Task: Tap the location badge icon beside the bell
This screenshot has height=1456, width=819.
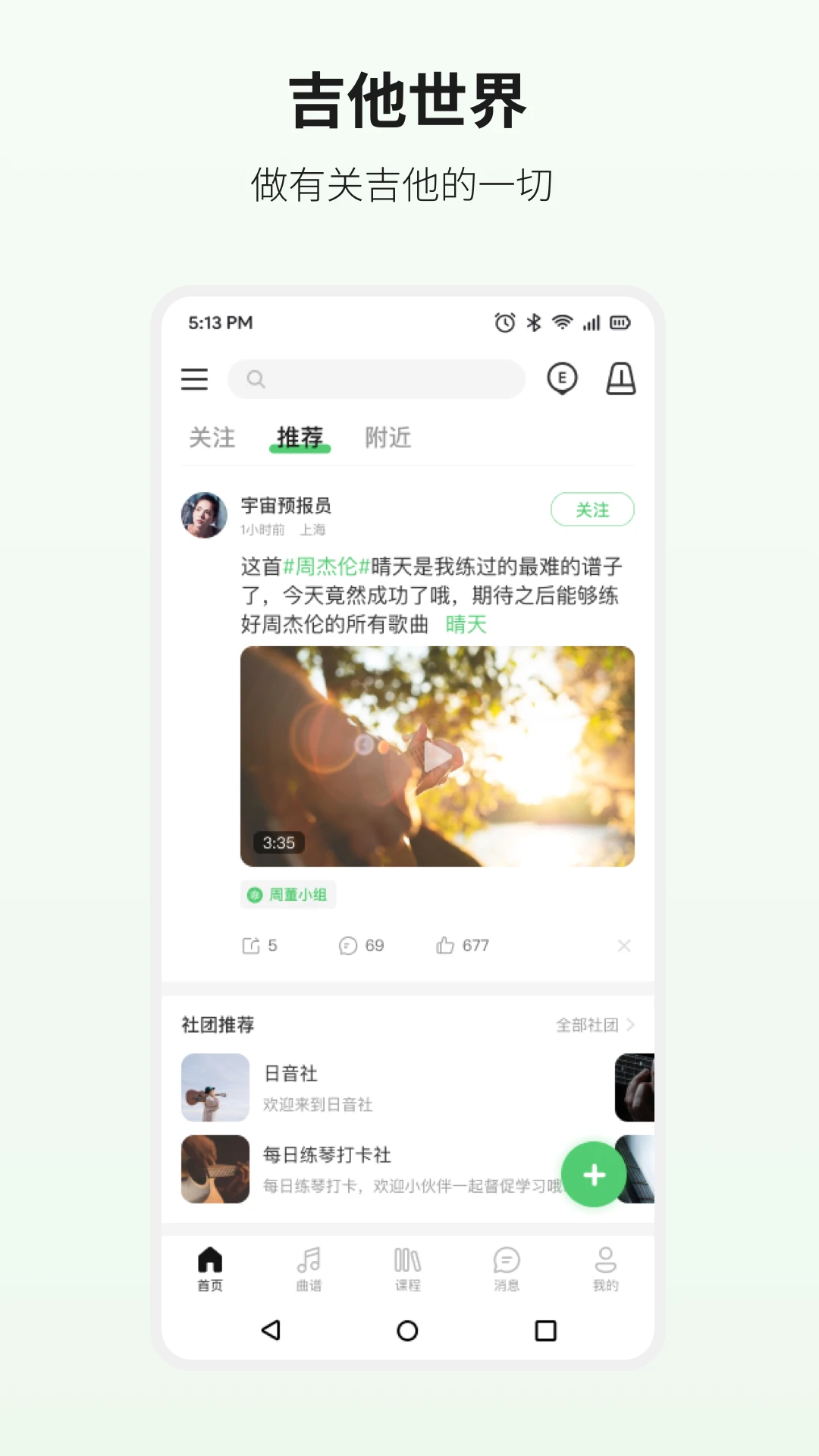Action: [561, 378]
